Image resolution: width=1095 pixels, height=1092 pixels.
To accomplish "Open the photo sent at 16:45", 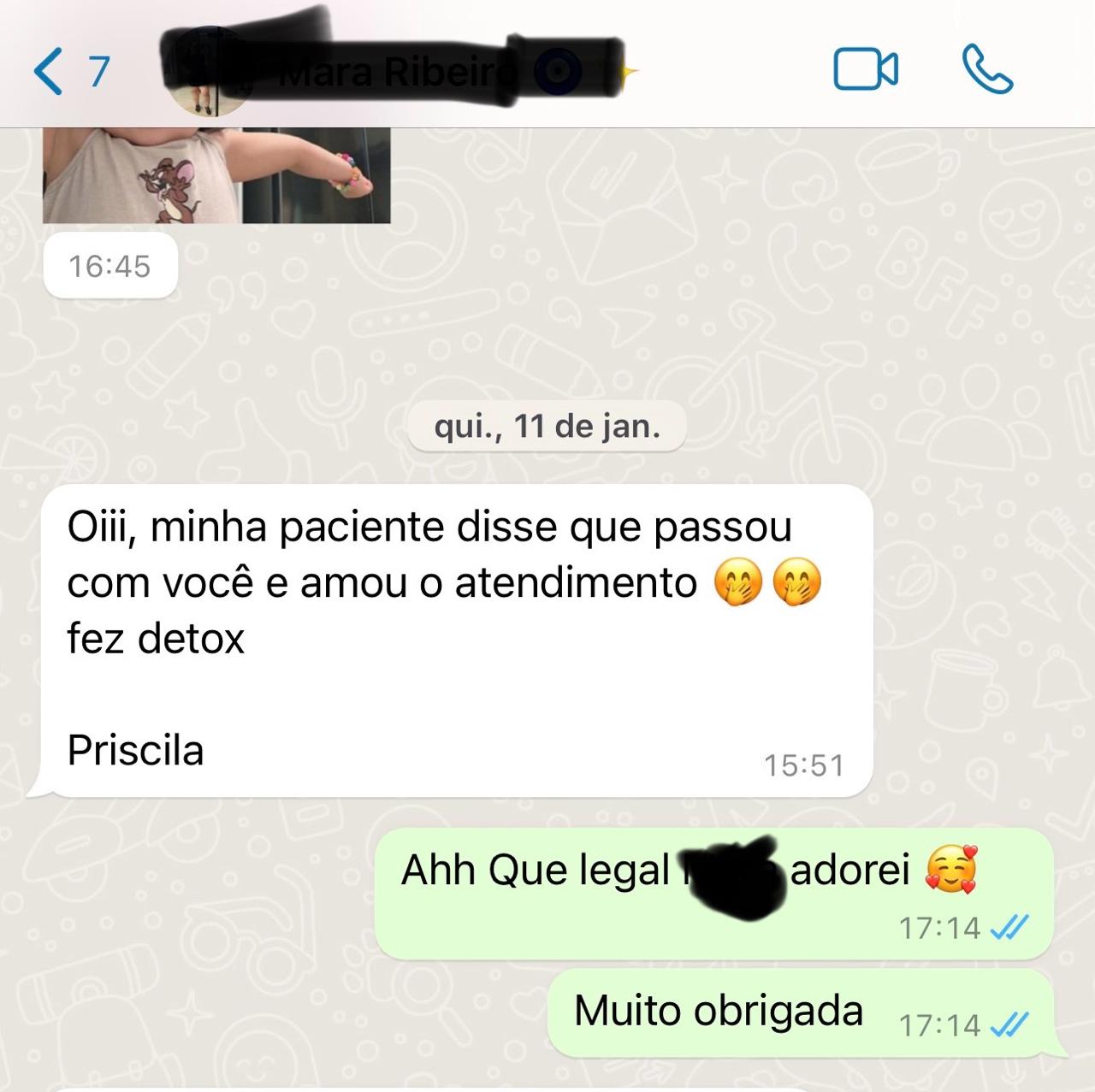I will (216, 175).
